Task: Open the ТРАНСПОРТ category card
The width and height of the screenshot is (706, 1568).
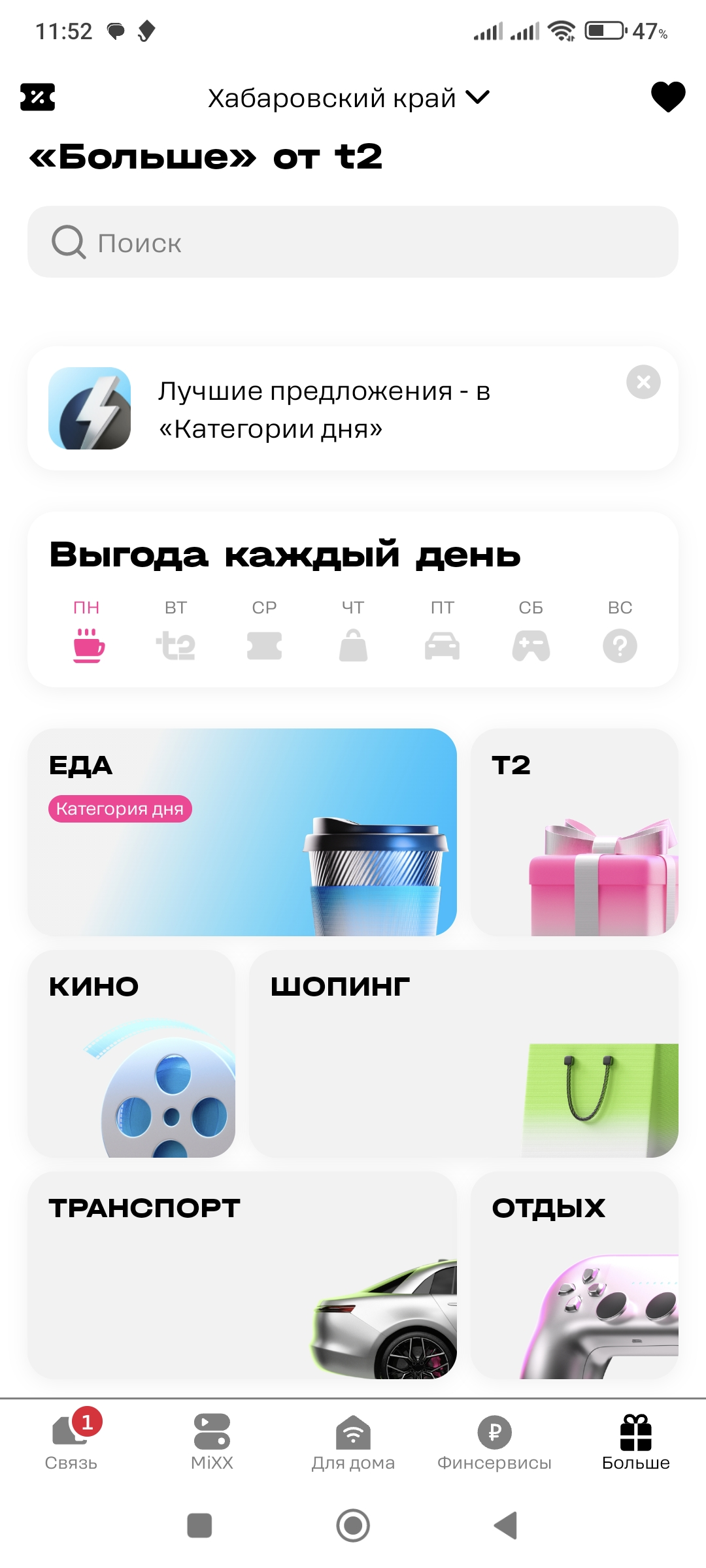Action: click(242, 1275)
